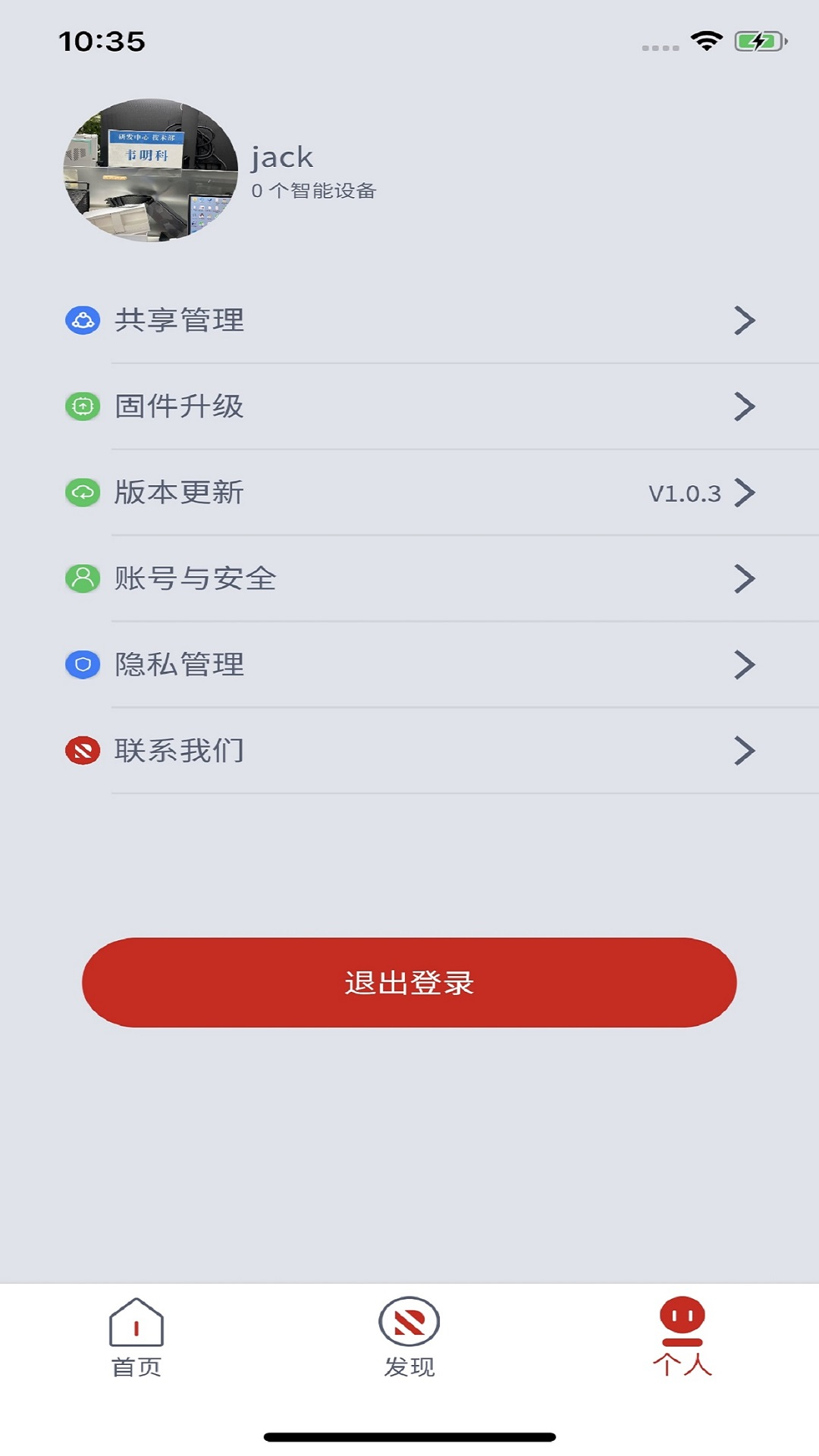Image resolution: width=819 pixels, height=1456 pixels.
Task: Click the V1.0.3 version label
Action: click(686, 493)
